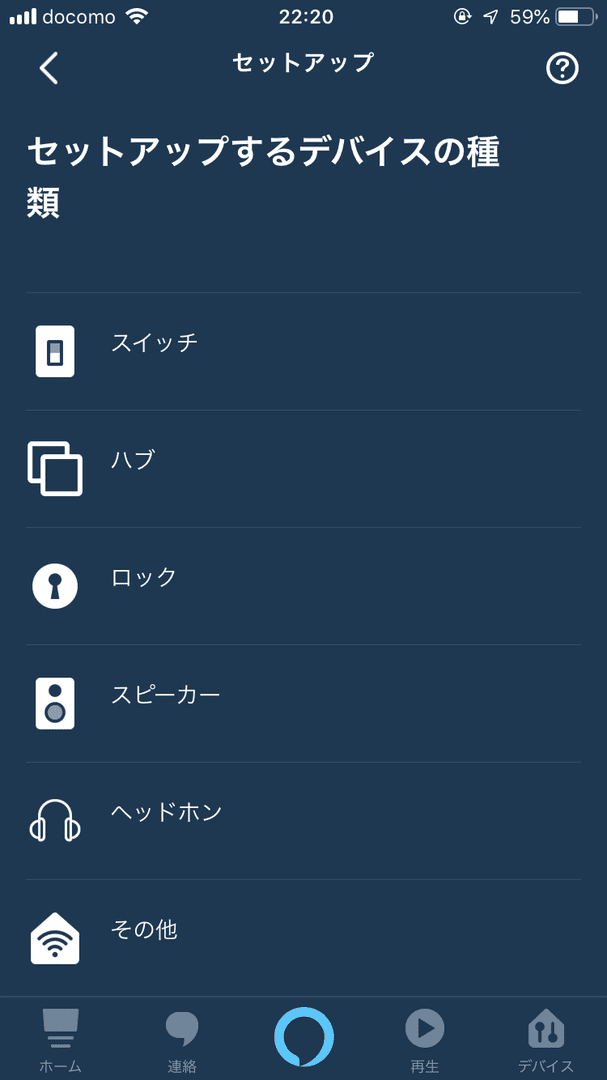Select スイッチ device type

pyautogui.click(x=303, y=351)
